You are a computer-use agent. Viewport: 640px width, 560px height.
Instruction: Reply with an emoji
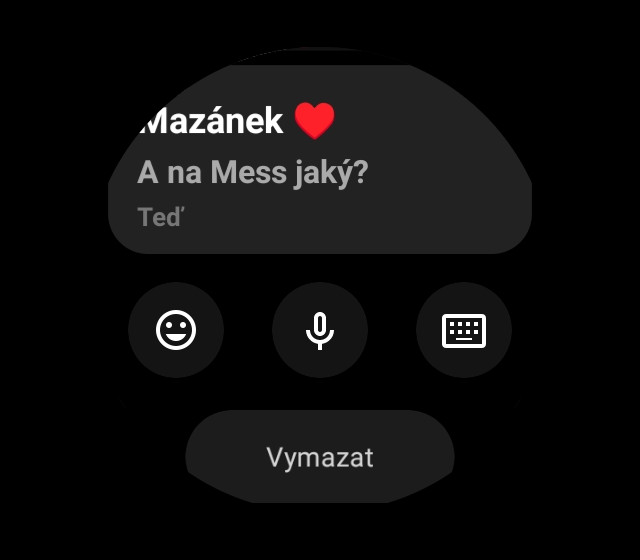tap(176, 330)
